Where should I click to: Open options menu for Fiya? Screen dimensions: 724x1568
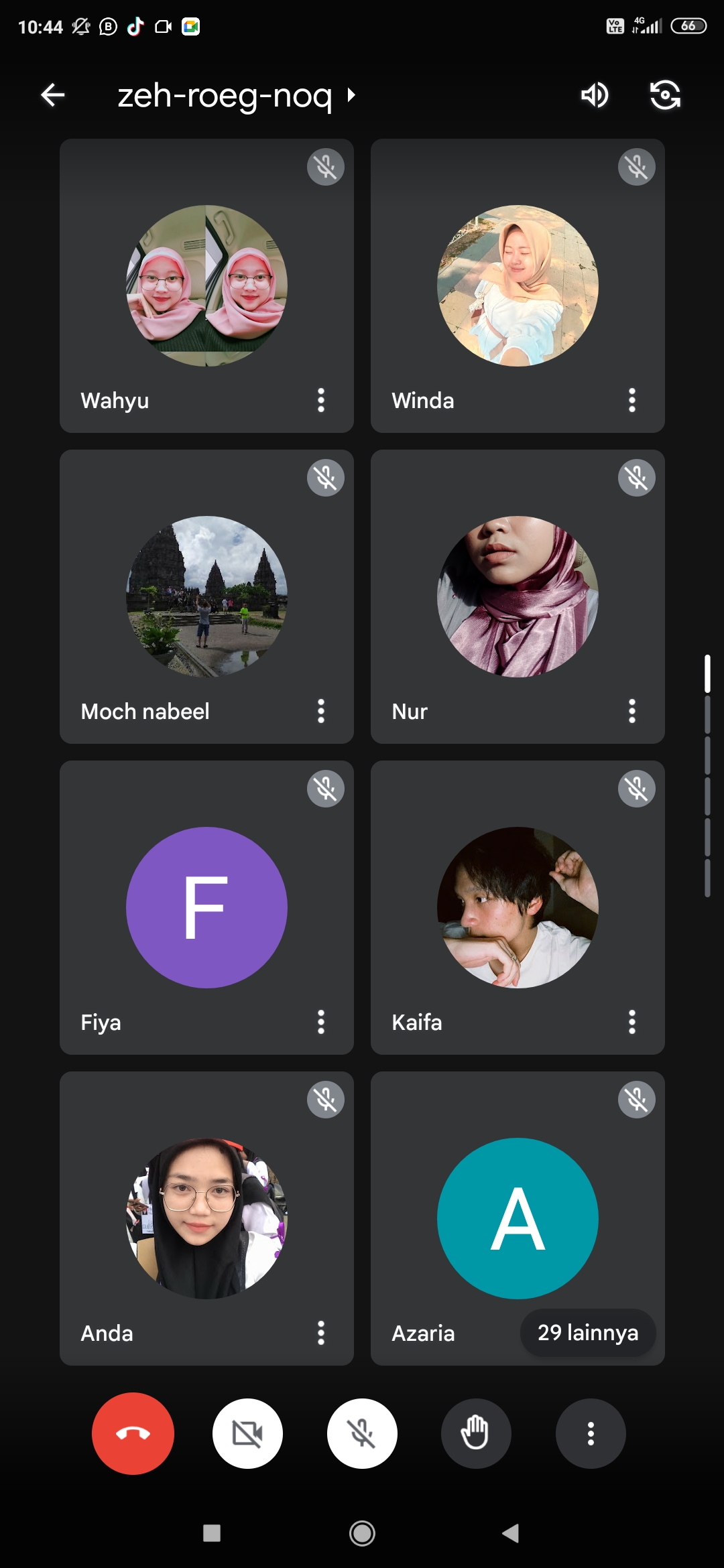pos(321,1022)
